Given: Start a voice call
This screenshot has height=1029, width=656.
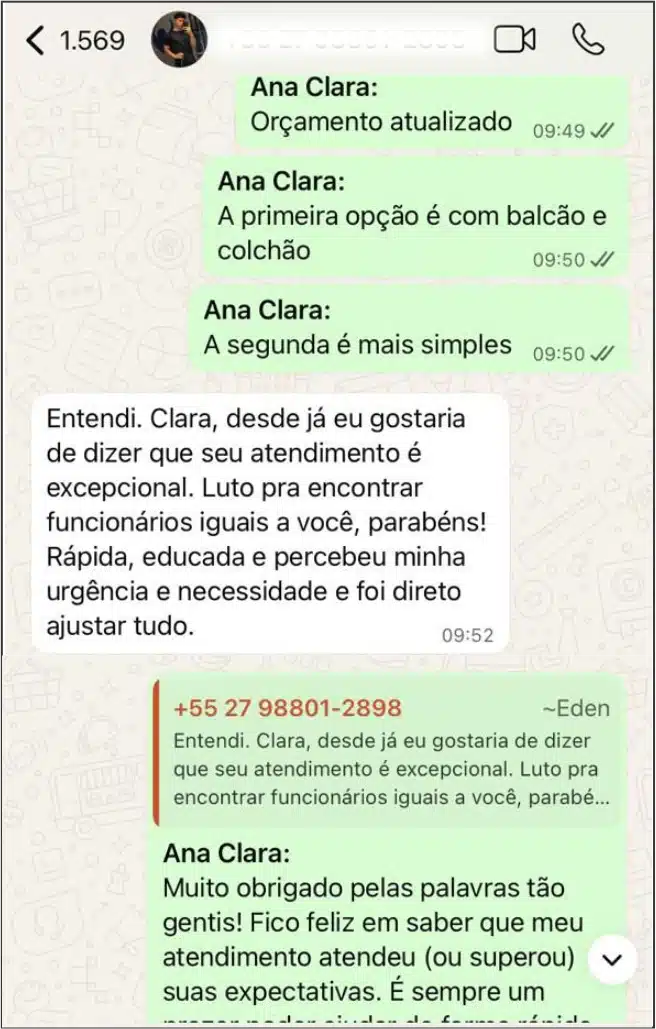Looking at the screenshot, I should coord(588,40).
